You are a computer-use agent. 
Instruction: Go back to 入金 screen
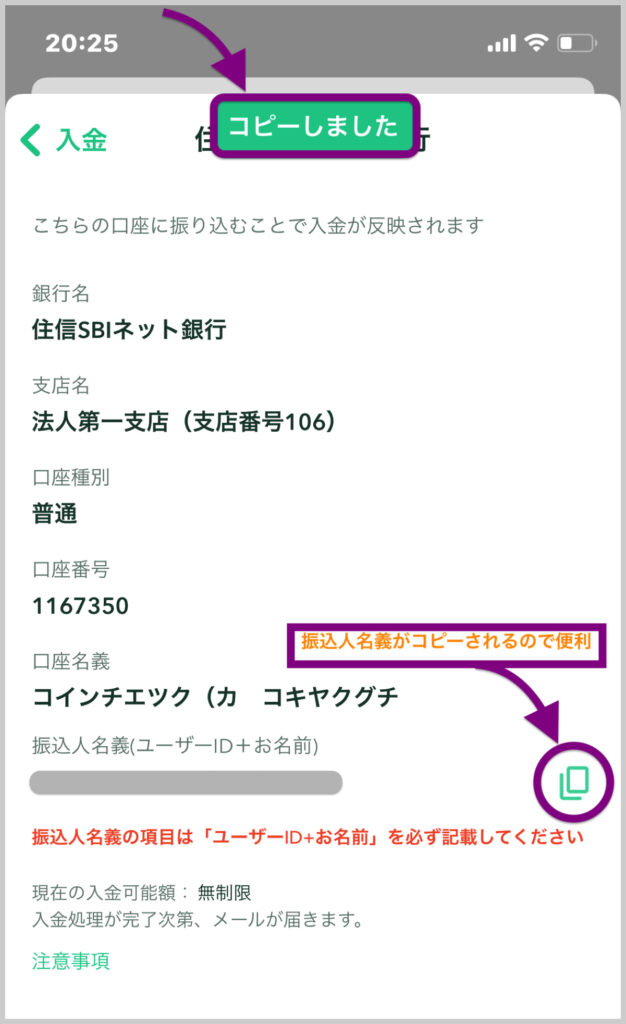pyautogui.click(x=65, y=140)
